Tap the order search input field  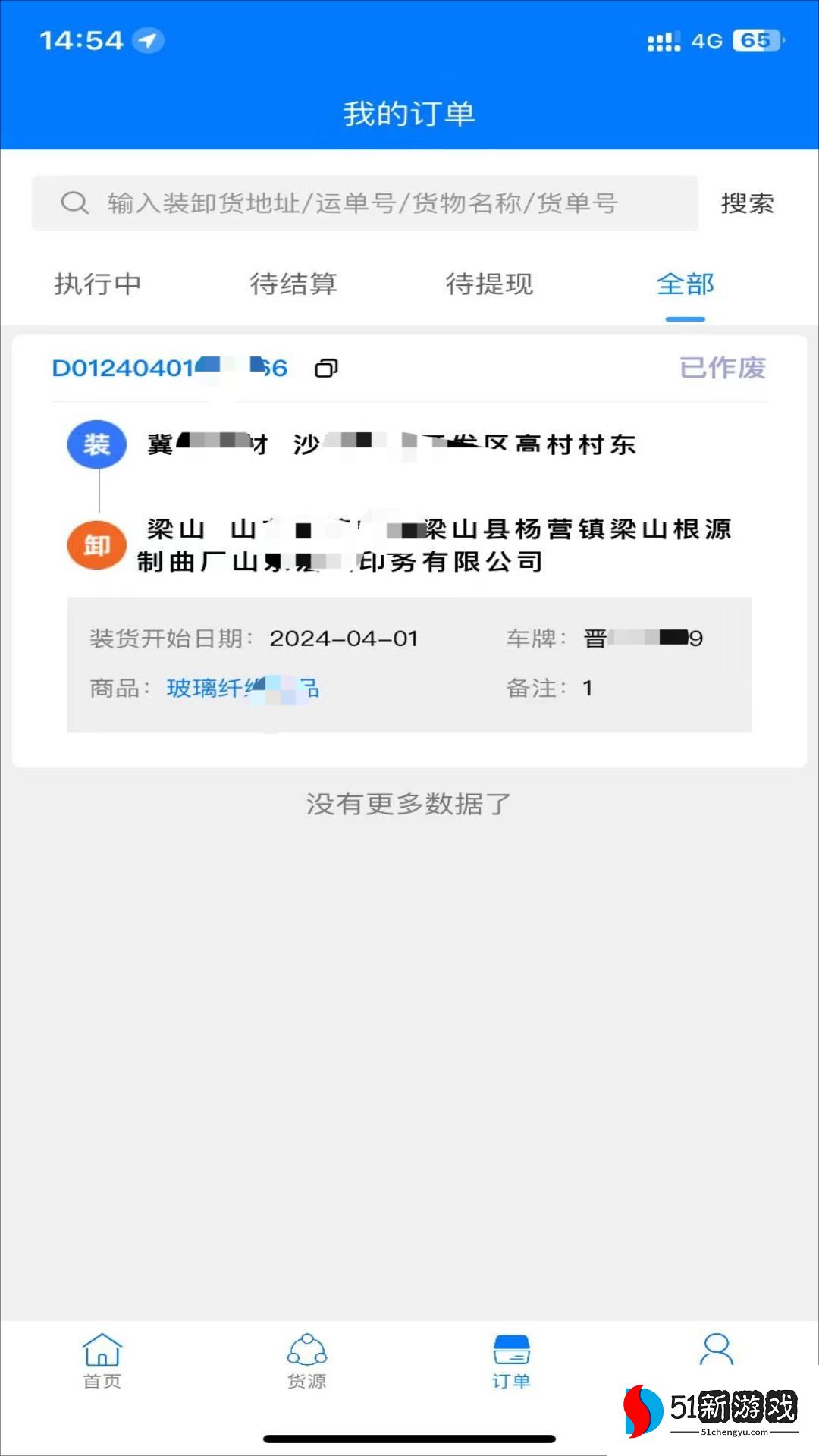(x=364, y=203)
